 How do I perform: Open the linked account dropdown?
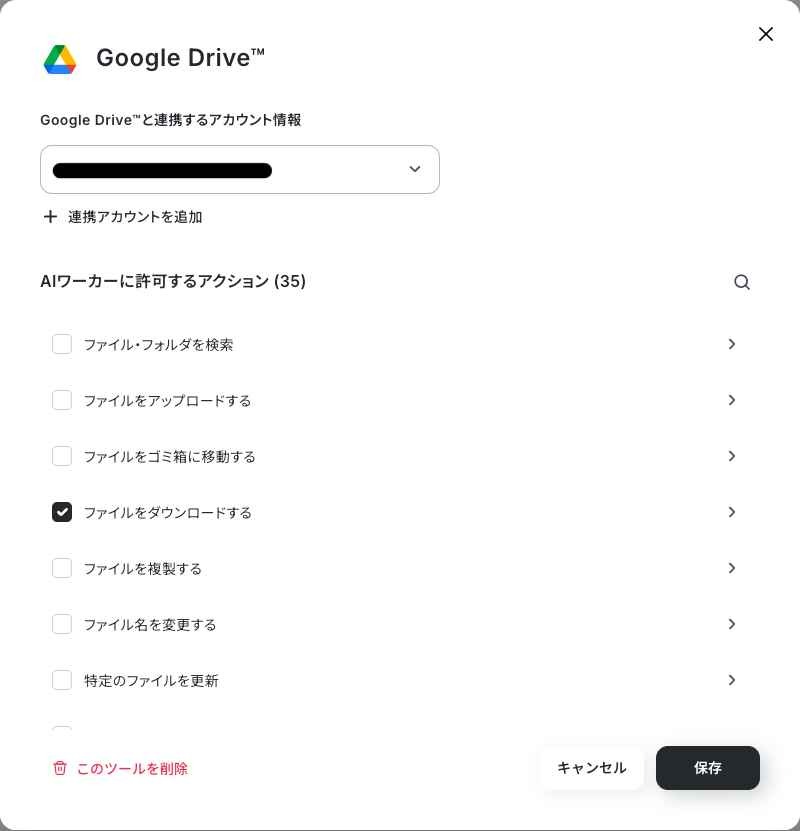(240, 170)
